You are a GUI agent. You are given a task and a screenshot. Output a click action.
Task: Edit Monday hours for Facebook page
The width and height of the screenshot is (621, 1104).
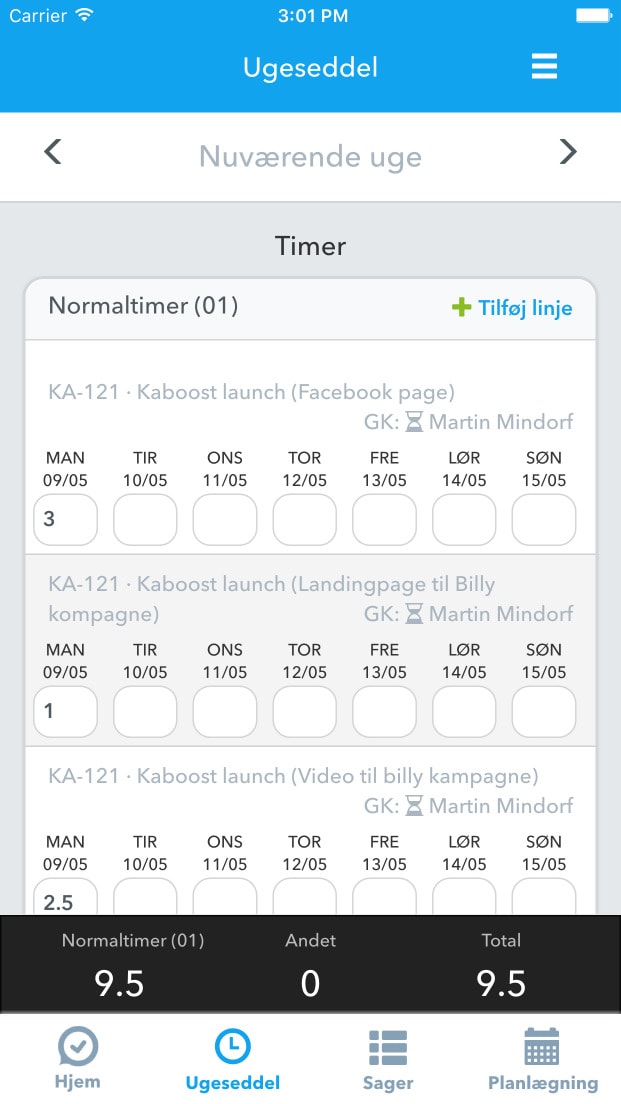click(65, 520)
